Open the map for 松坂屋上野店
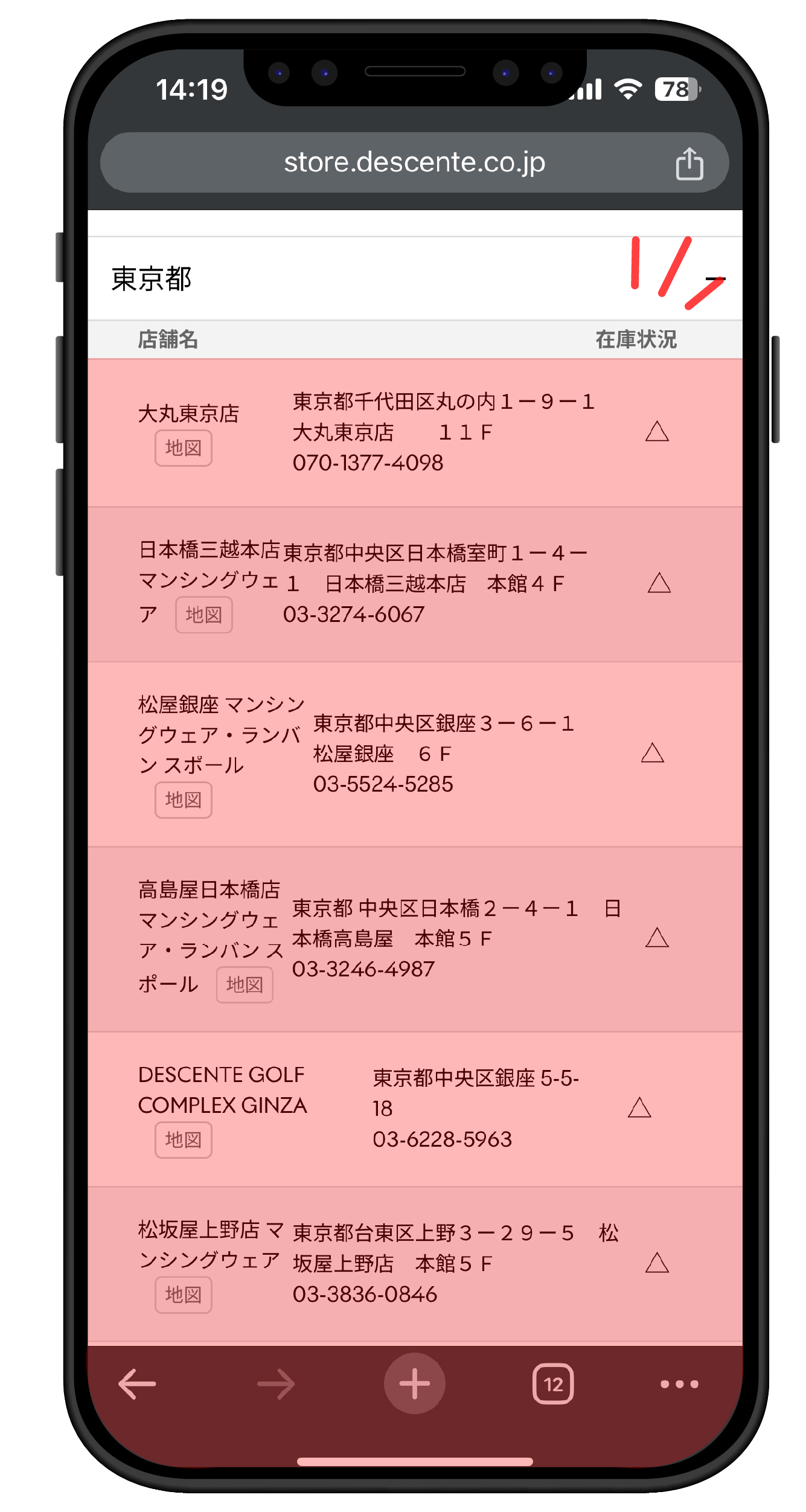 (x=183, y=1295)
